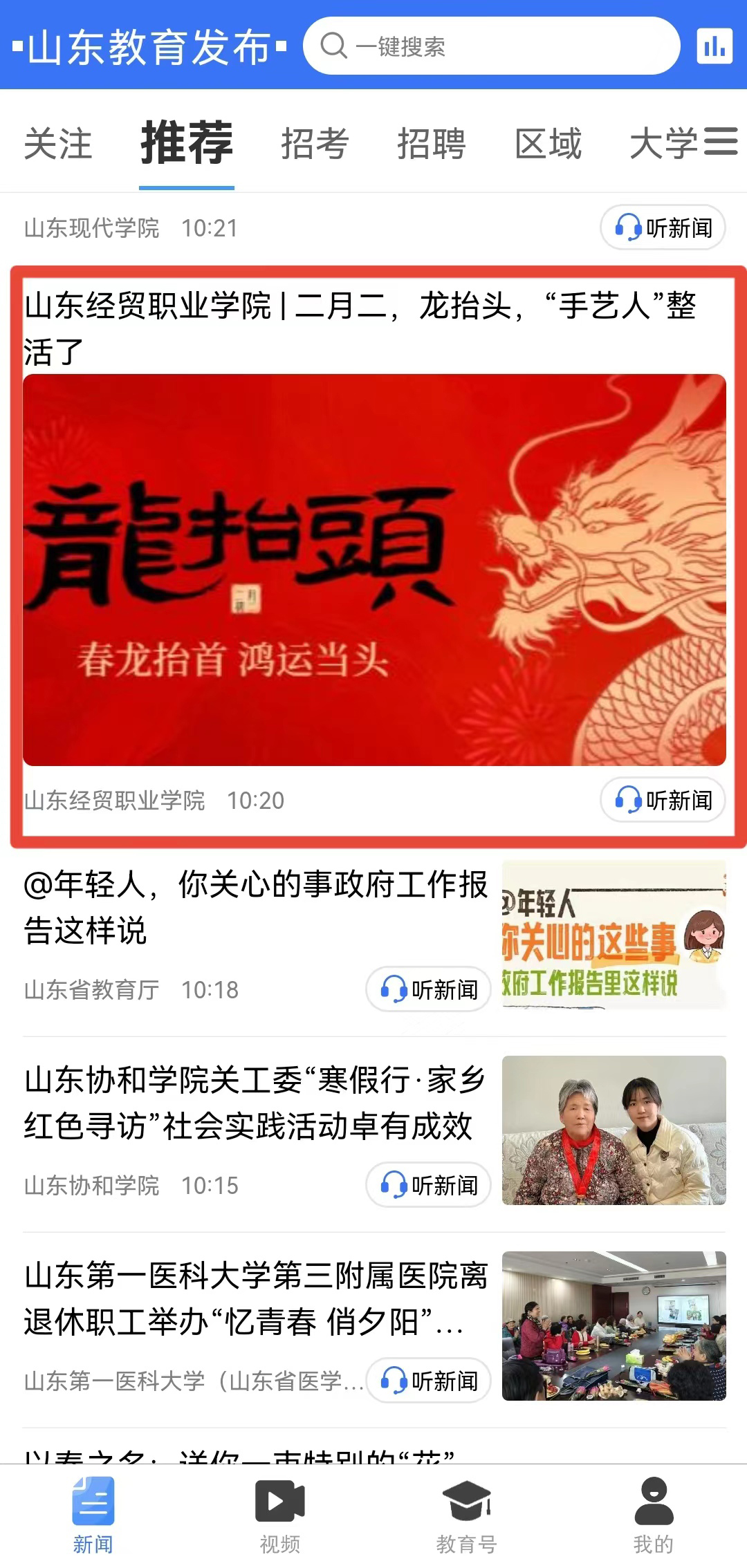Select the 招考 top tab
747x1568 pixels.
(x=315, y=144)
